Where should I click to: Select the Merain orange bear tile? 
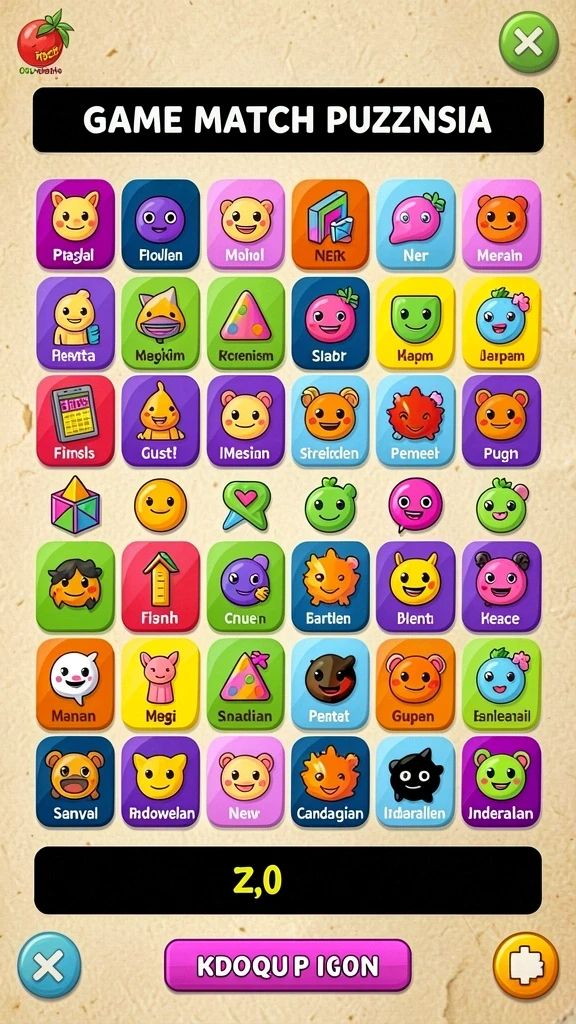click(501, 225)
